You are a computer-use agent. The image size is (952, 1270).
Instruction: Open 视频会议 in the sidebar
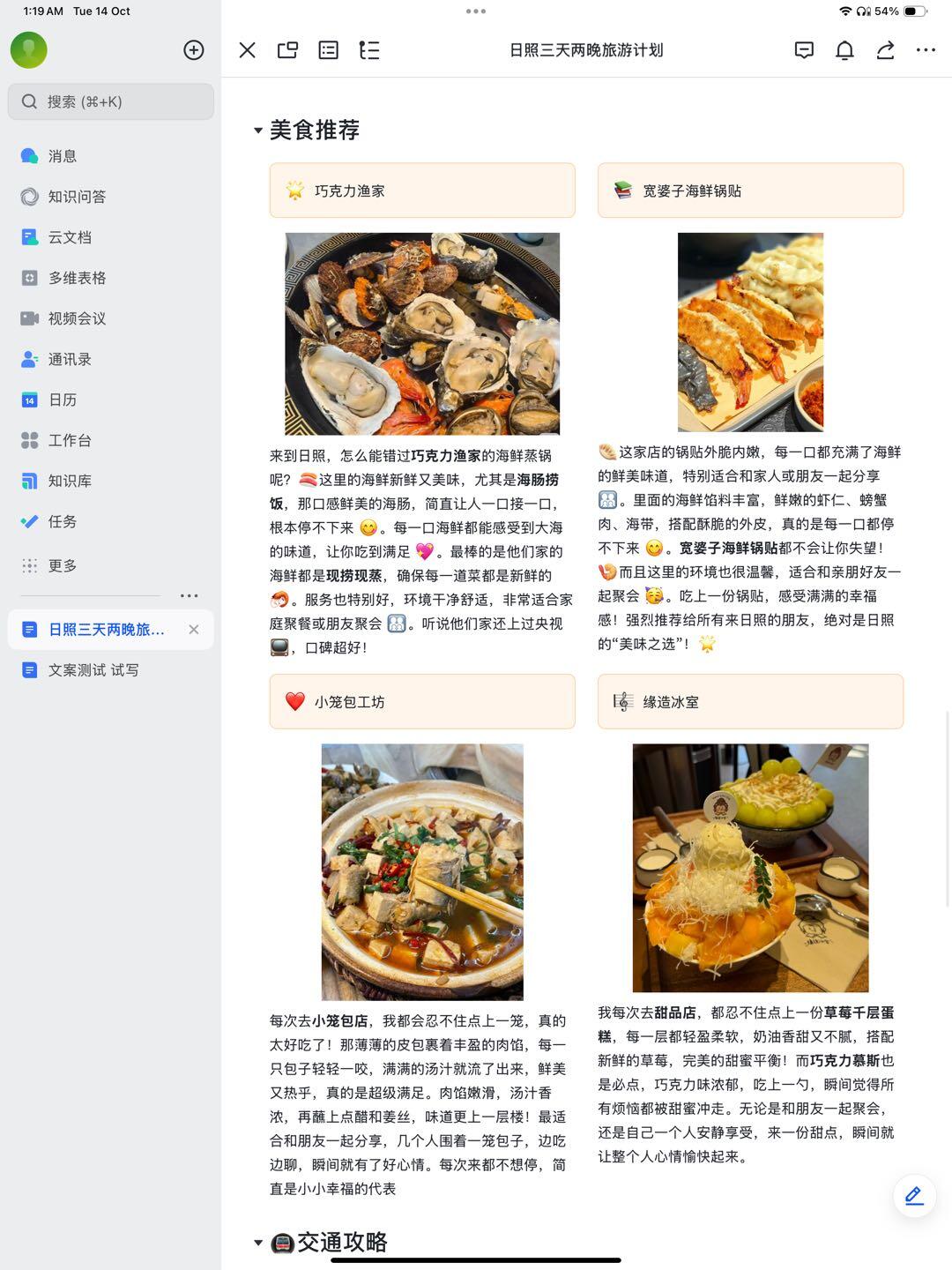click(x=76, y=318)
